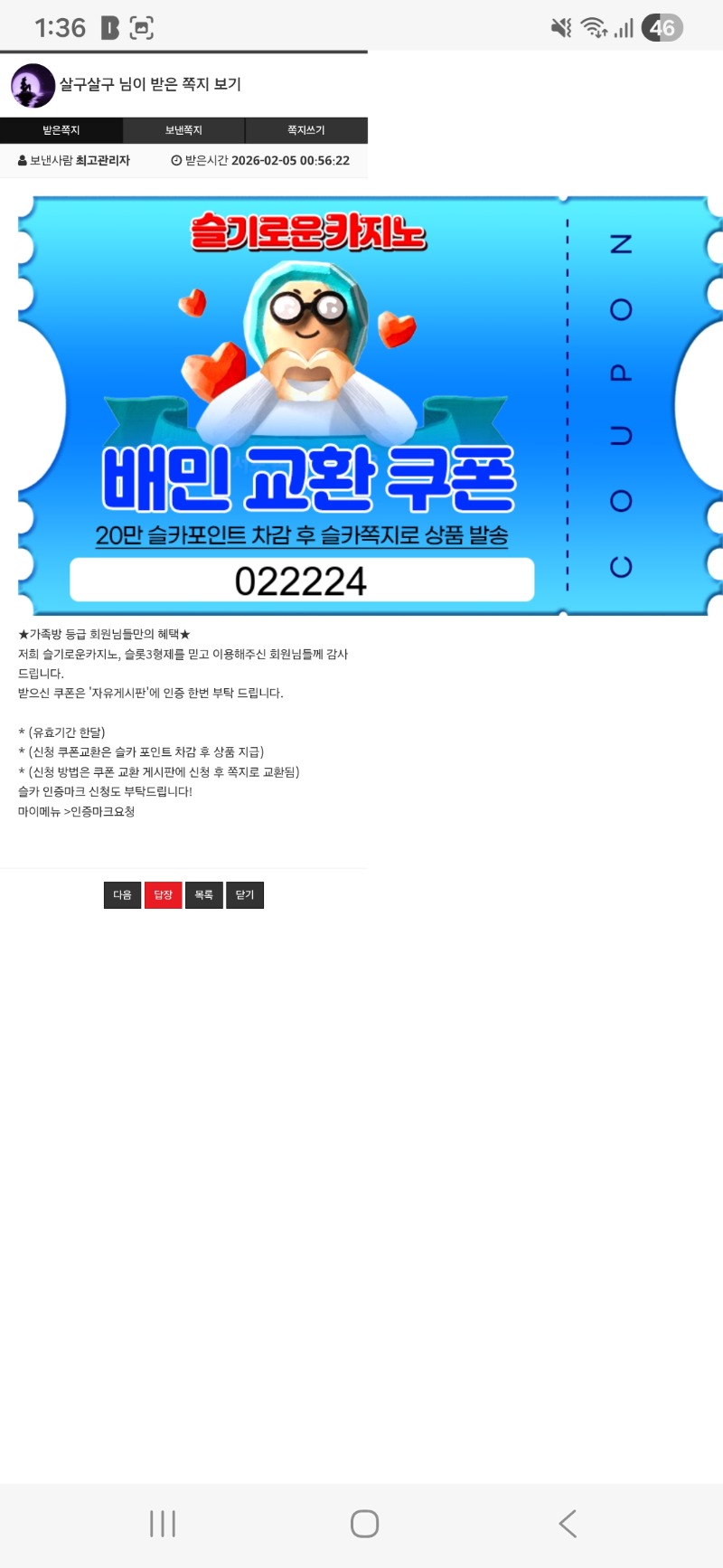The height and width of the screenshot is (1568, 723).
Task: Return to the message list via 목록
Action: pyautogui.click(x=203, y=895)
